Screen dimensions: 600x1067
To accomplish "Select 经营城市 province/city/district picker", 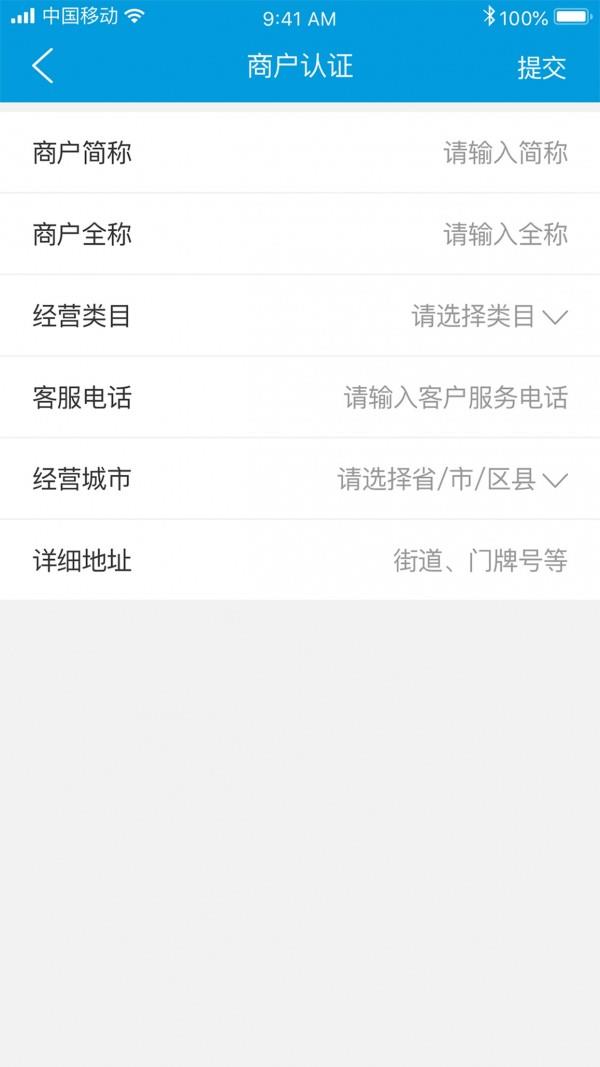I will click(x=300, y=479).
